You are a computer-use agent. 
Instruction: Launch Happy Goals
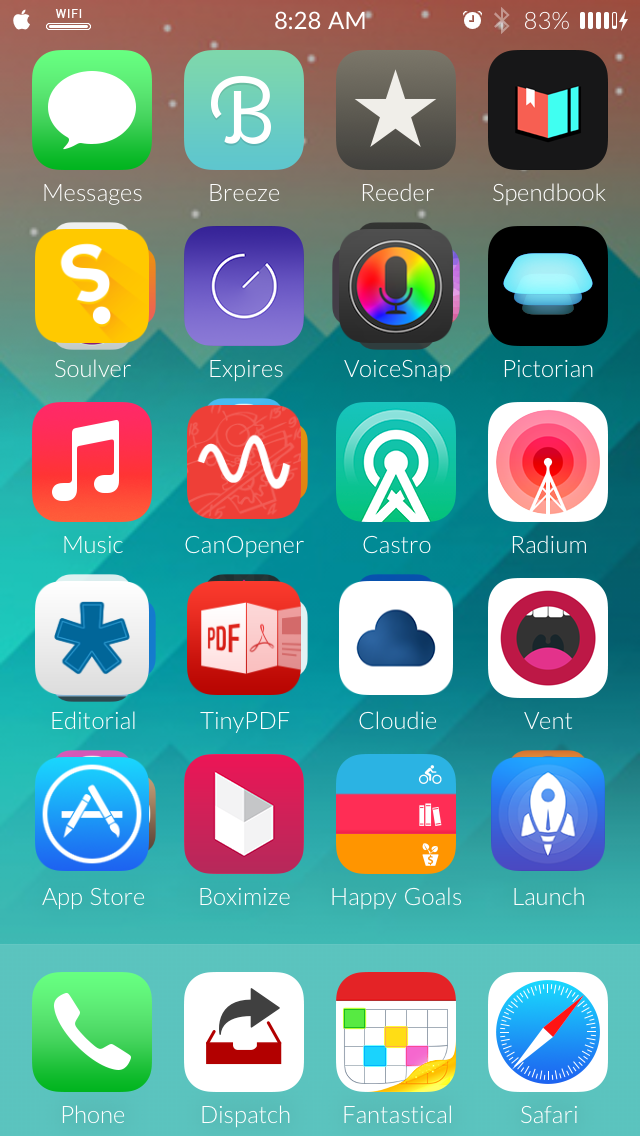(396, 814)
